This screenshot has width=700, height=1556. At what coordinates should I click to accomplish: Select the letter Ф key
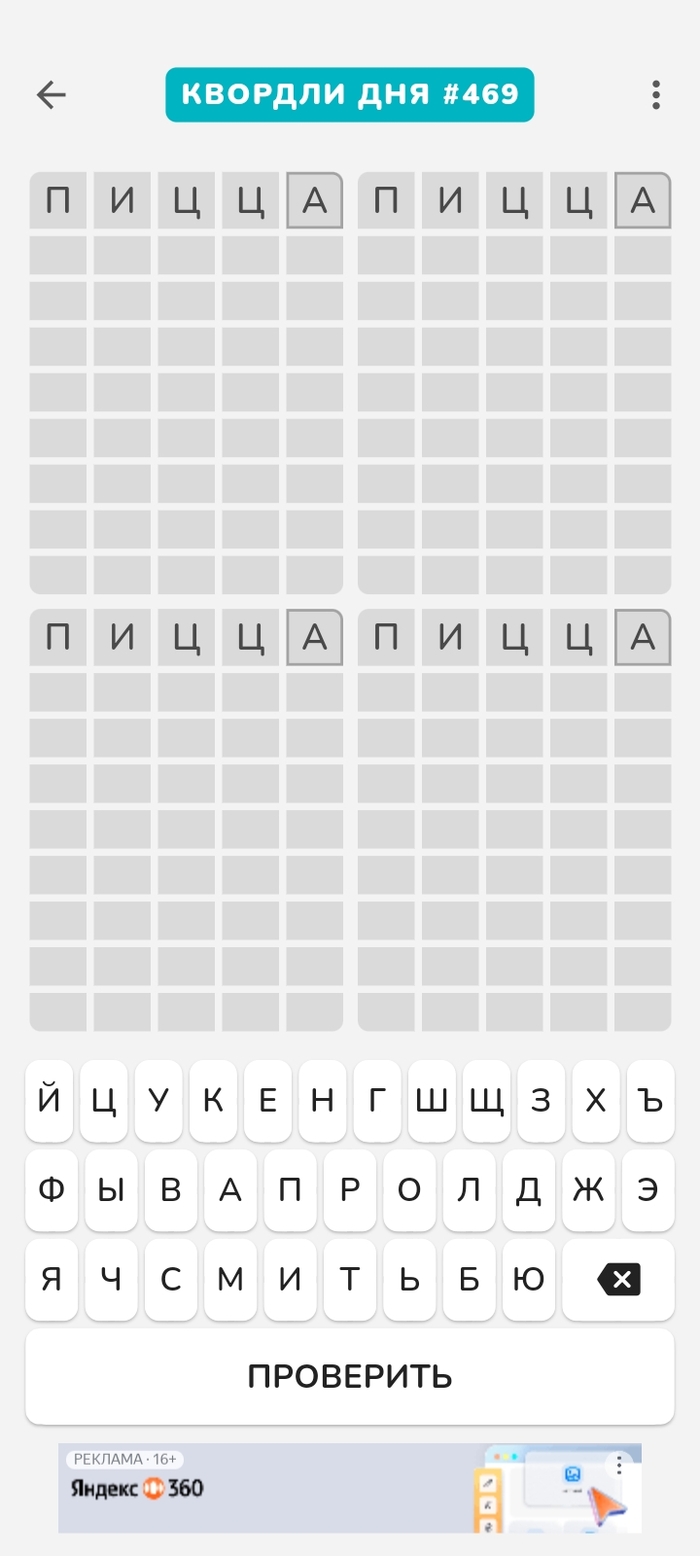pyautogui.click(x=51, y=1190)
